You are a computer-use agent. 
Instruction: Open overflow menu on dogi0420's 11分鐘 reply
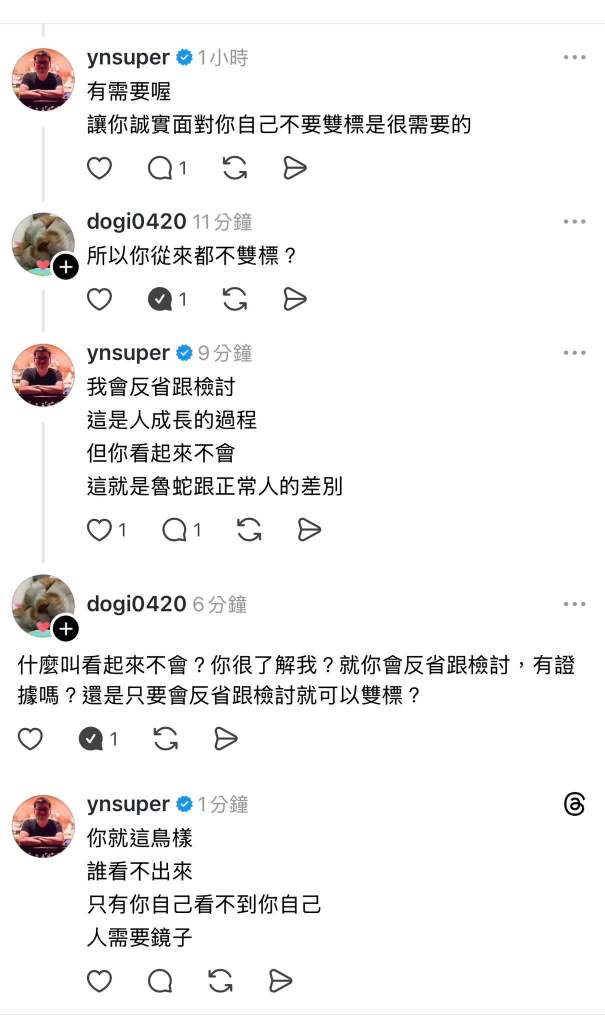[574, 222]
